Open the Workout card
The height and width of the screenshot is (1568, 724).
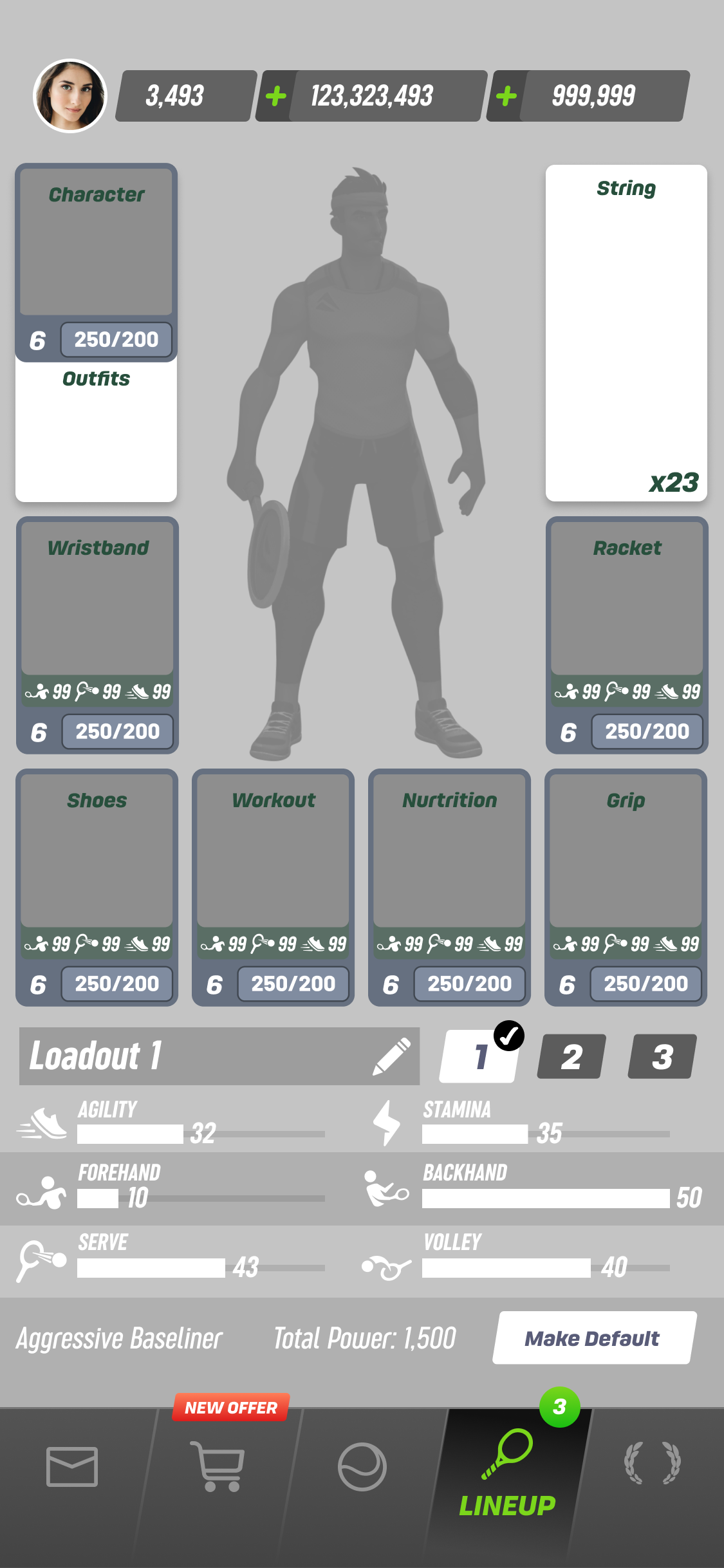[273, 886]
